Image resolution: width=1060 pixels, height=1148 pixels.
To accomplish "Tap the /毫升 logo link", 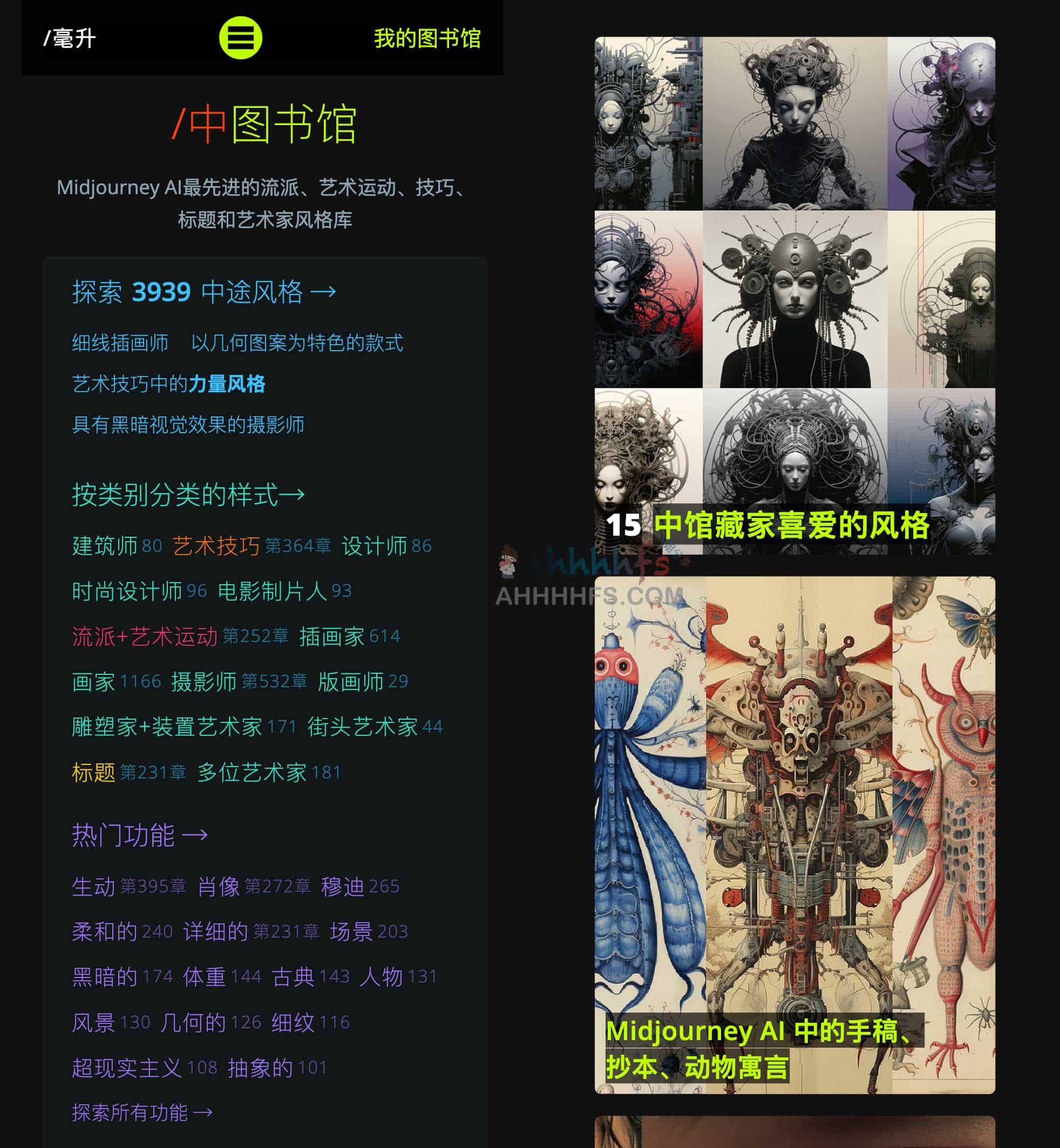I will (x=70, y=38).
